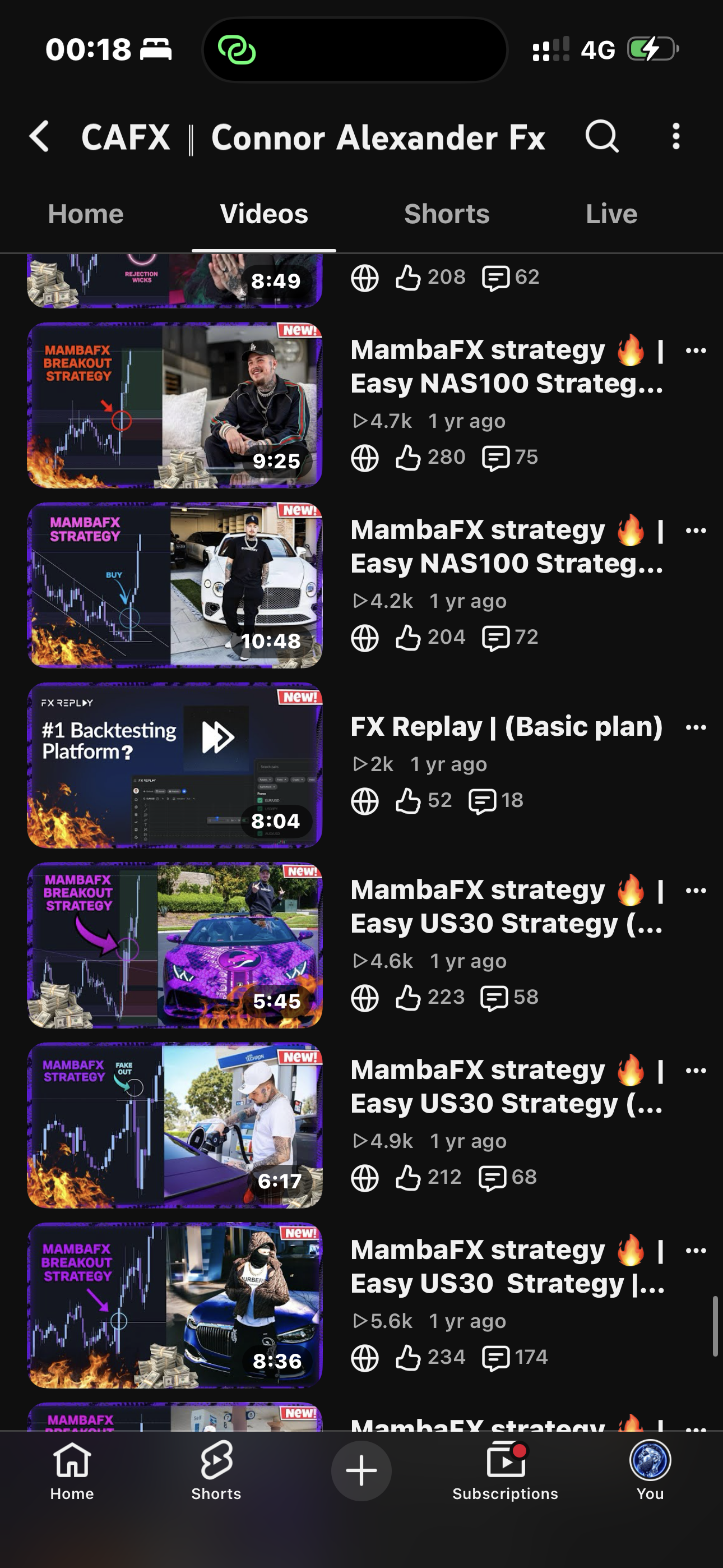Switch to the channel Home tab
This screenshot has width=723, height=1568.
click(86, 214)
